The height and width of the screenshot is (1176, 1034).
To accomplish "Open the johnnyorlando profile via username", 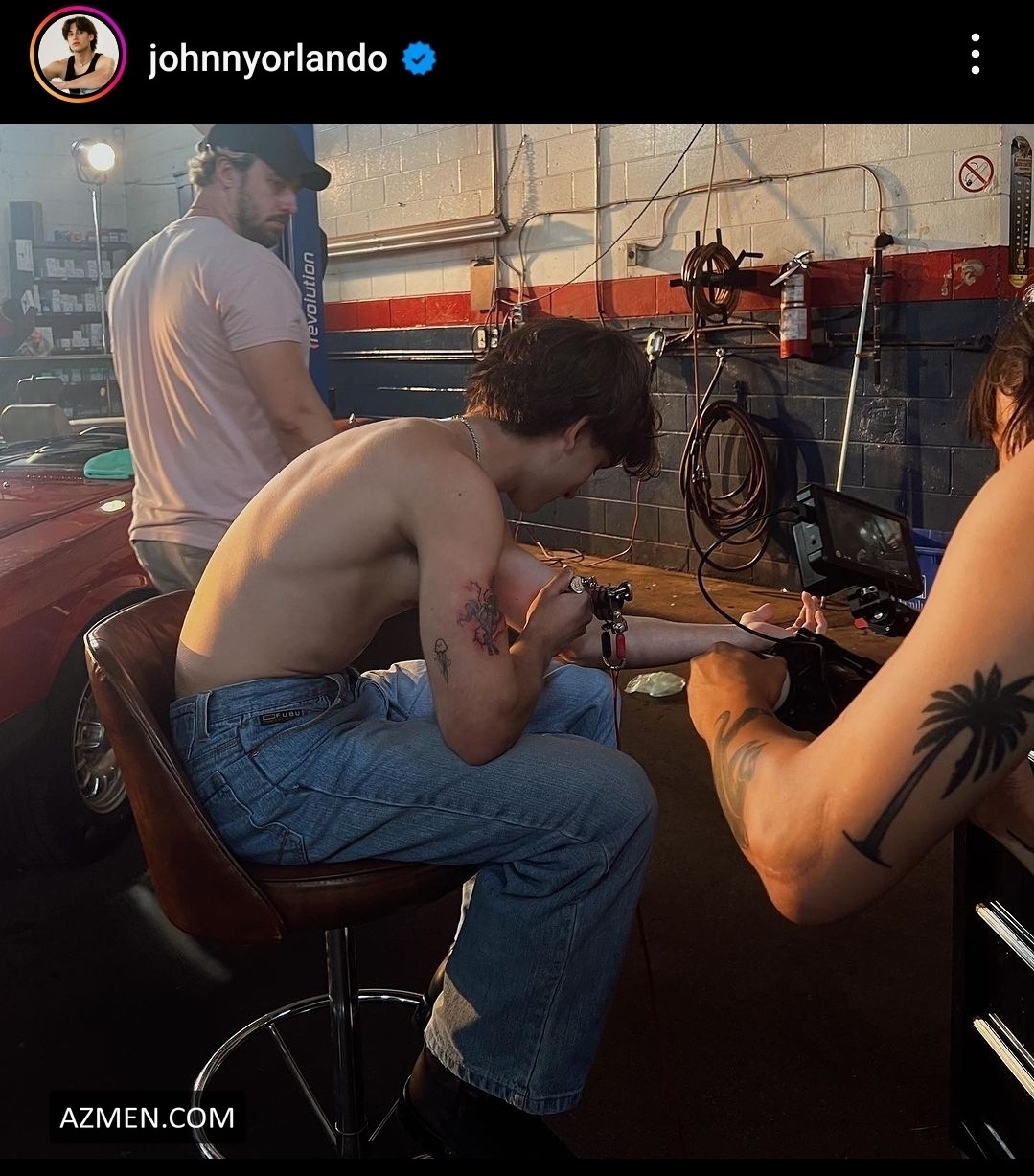I will pos(267,58).
